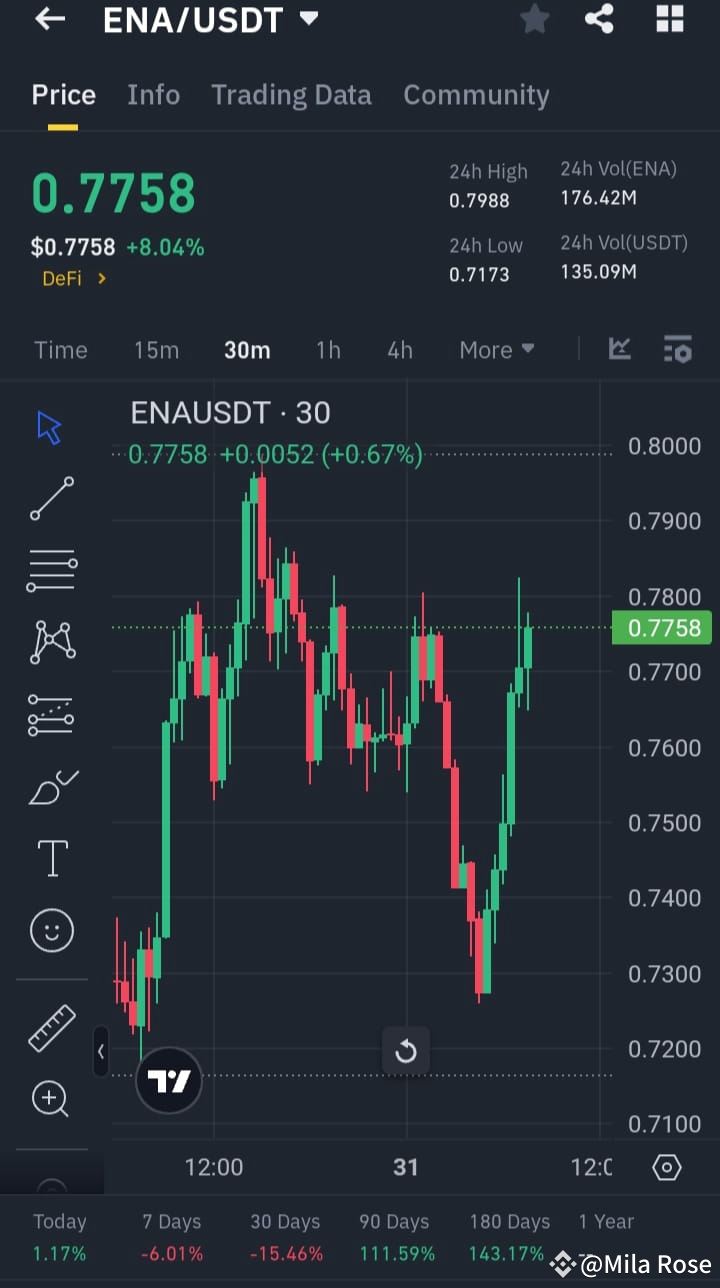
Task: Select the trend line drawing tool
Action: coord(51,498)
